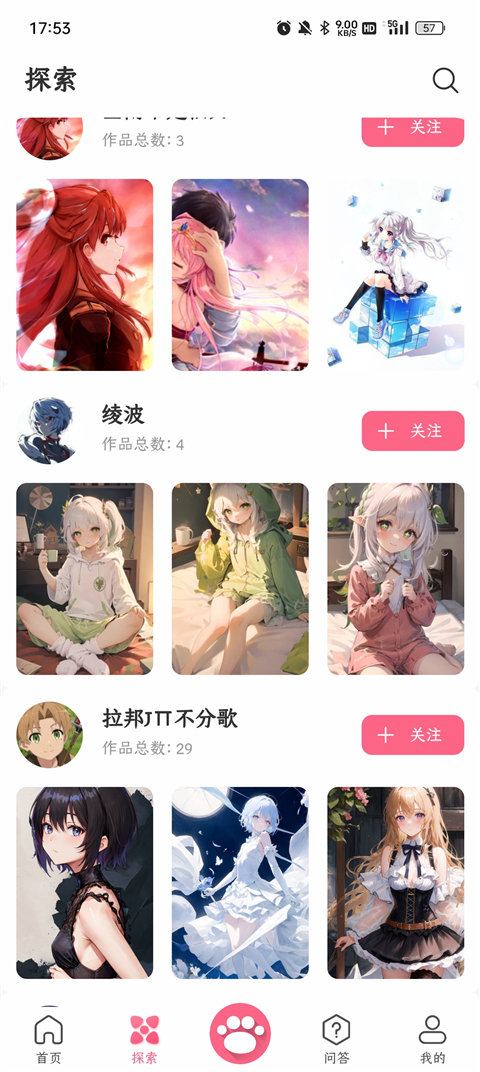Screen dimensions: 480x1072
Task: Open 绫波's artwork of girl in white hoodie
Action: 85,579
